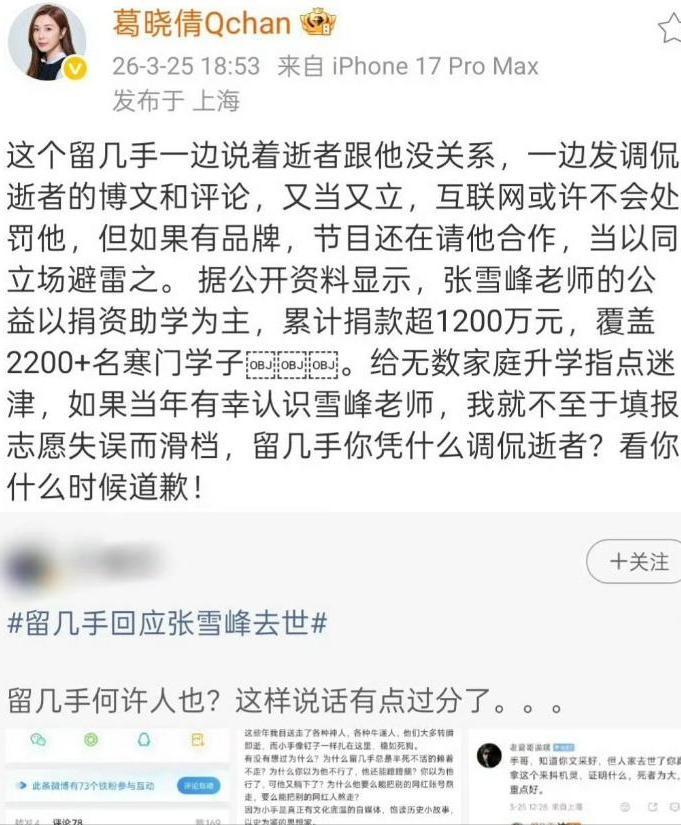The image size is (681, 825).
Task: Open the #留几手回应张雪峰去世# hashtag
Action: [x=168, y=624]
